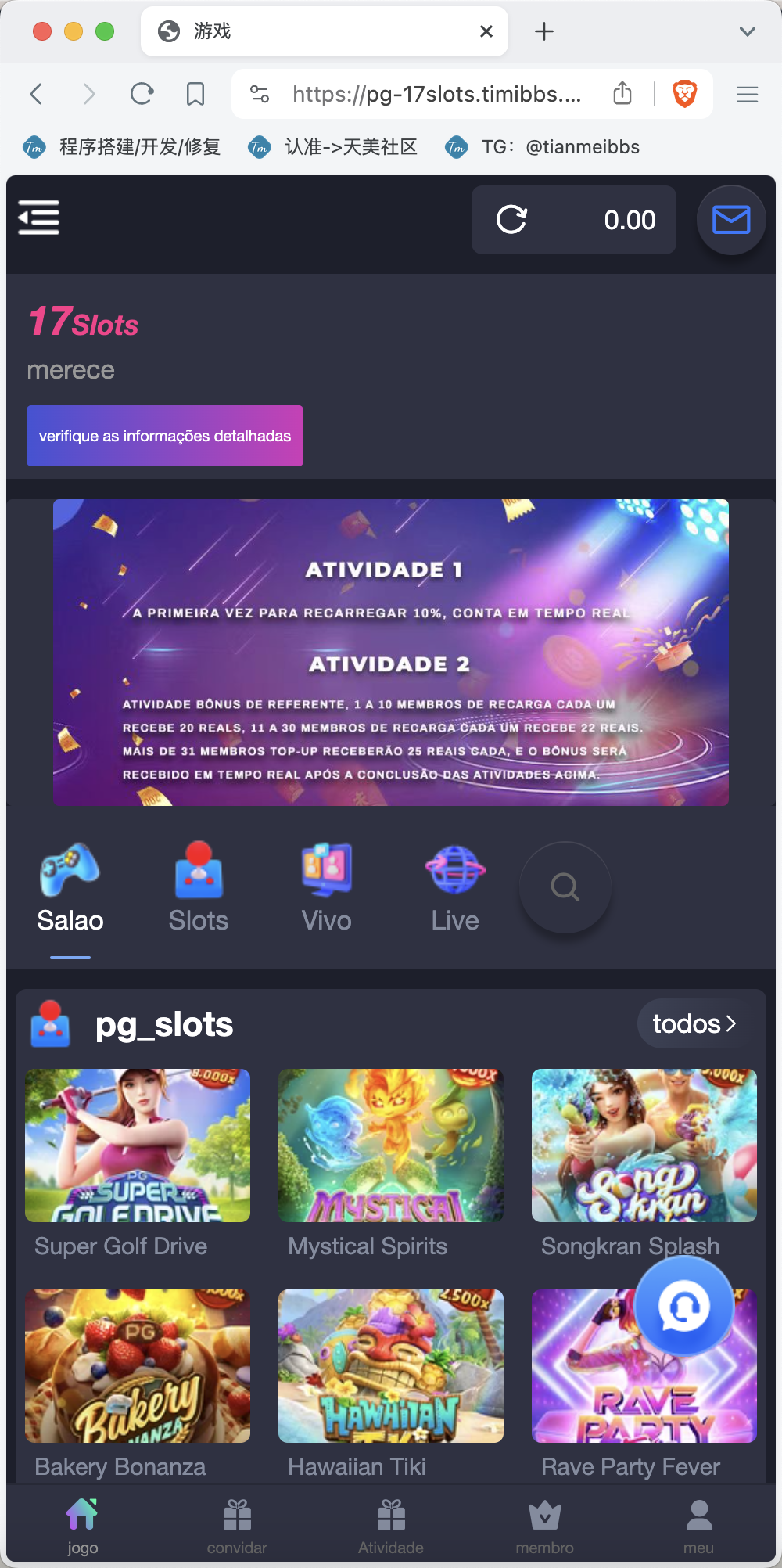782x1568 pixels.
Task: Open the Atividade promotion banner
Action: [x=391, y=653]
